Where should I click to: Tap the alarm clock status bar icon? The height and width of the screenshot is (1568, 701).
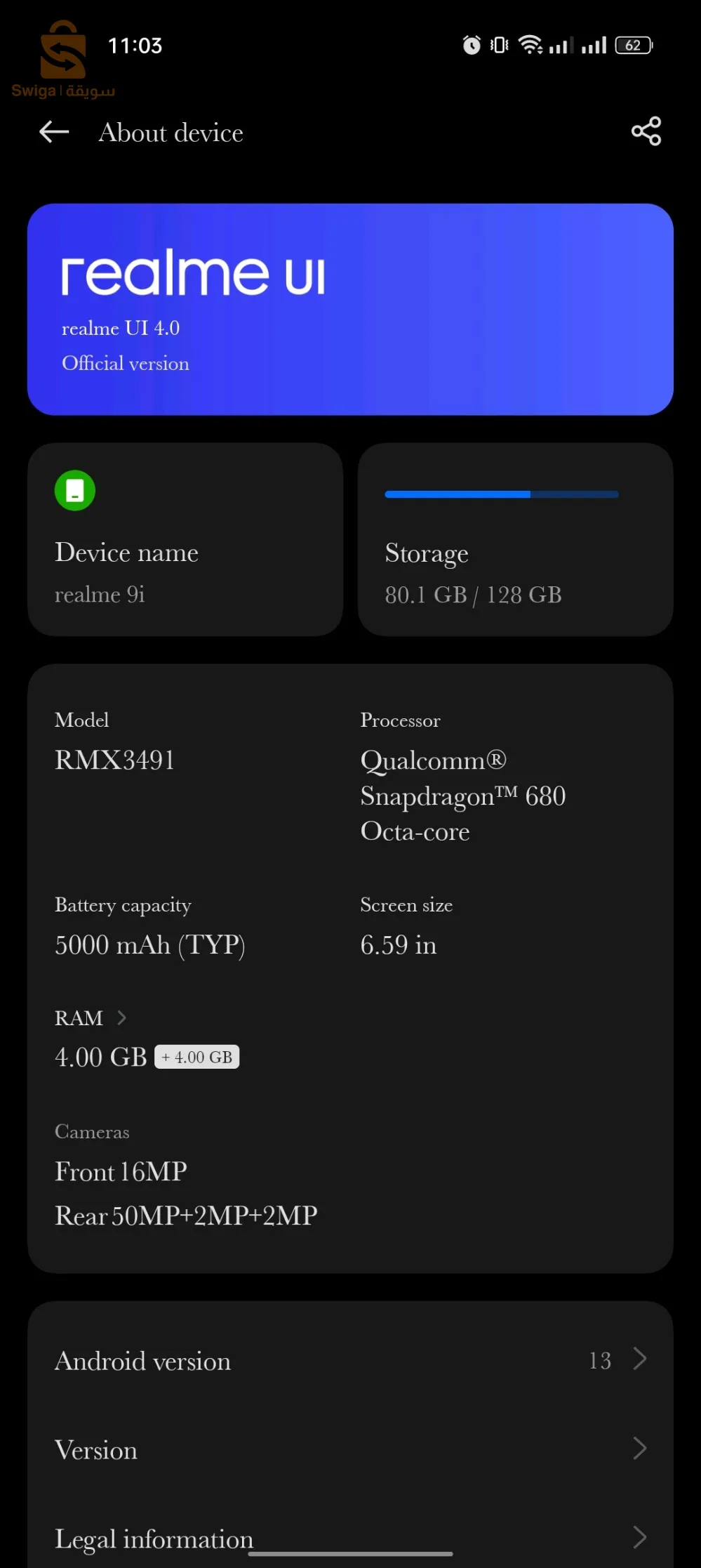click(x=472, y=45)
